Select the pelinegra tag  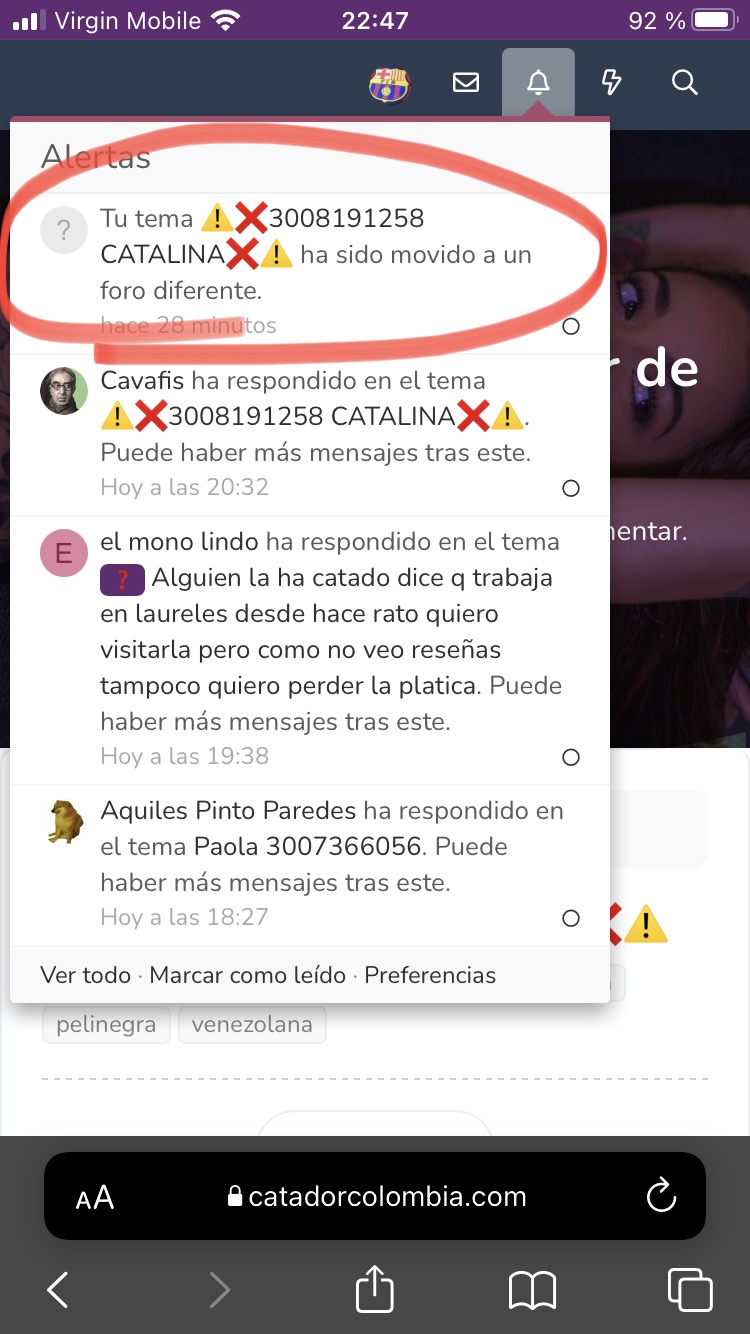click(x=106, y=1025)
